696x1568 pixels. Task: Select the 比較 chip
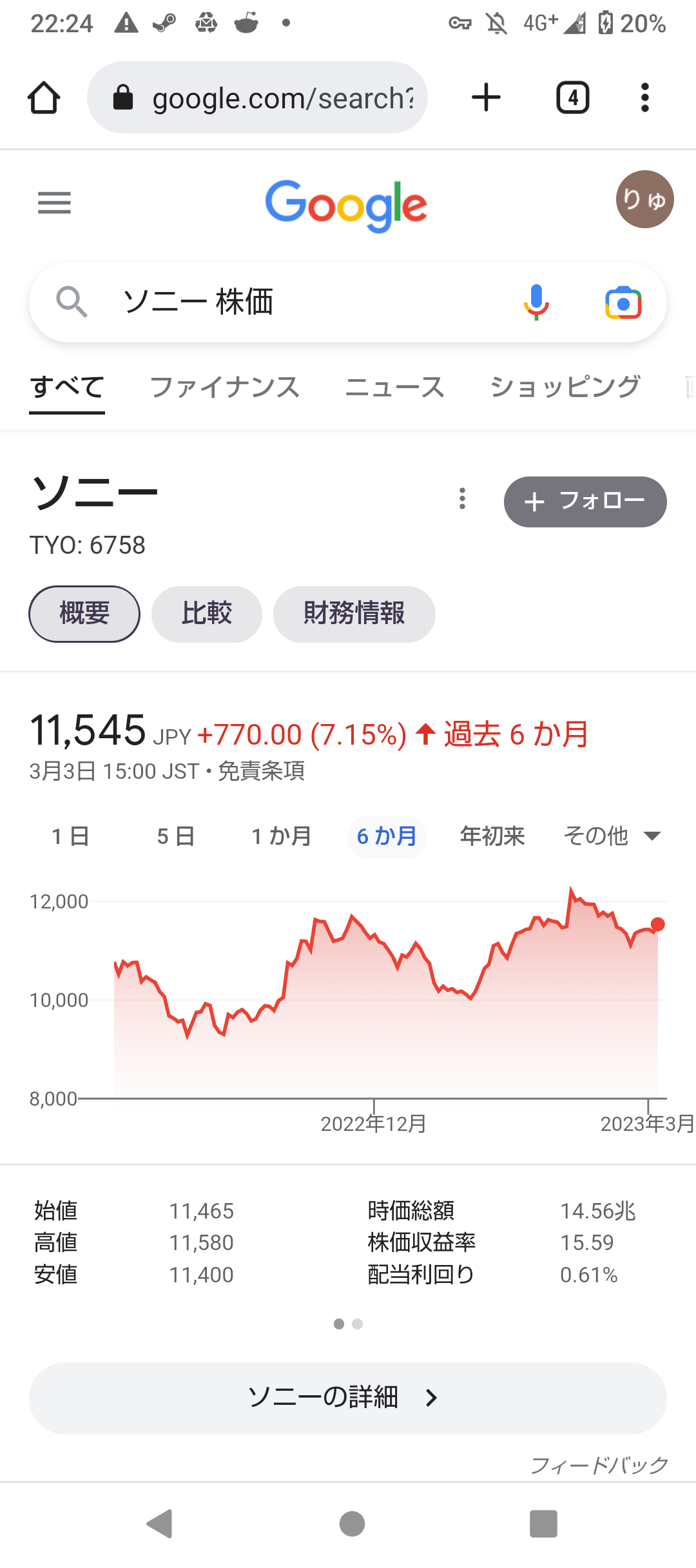click(207, 614)
